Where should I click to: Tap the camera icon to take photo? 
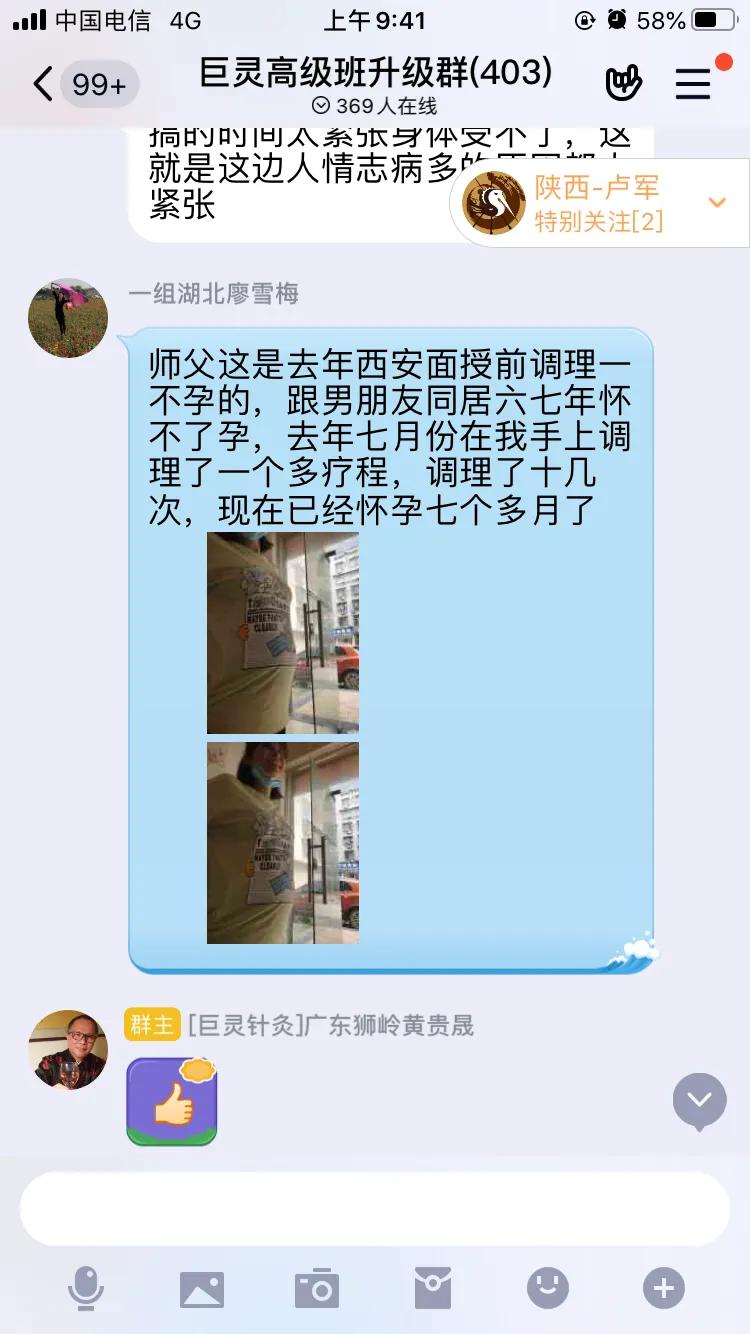(317, 1289)
